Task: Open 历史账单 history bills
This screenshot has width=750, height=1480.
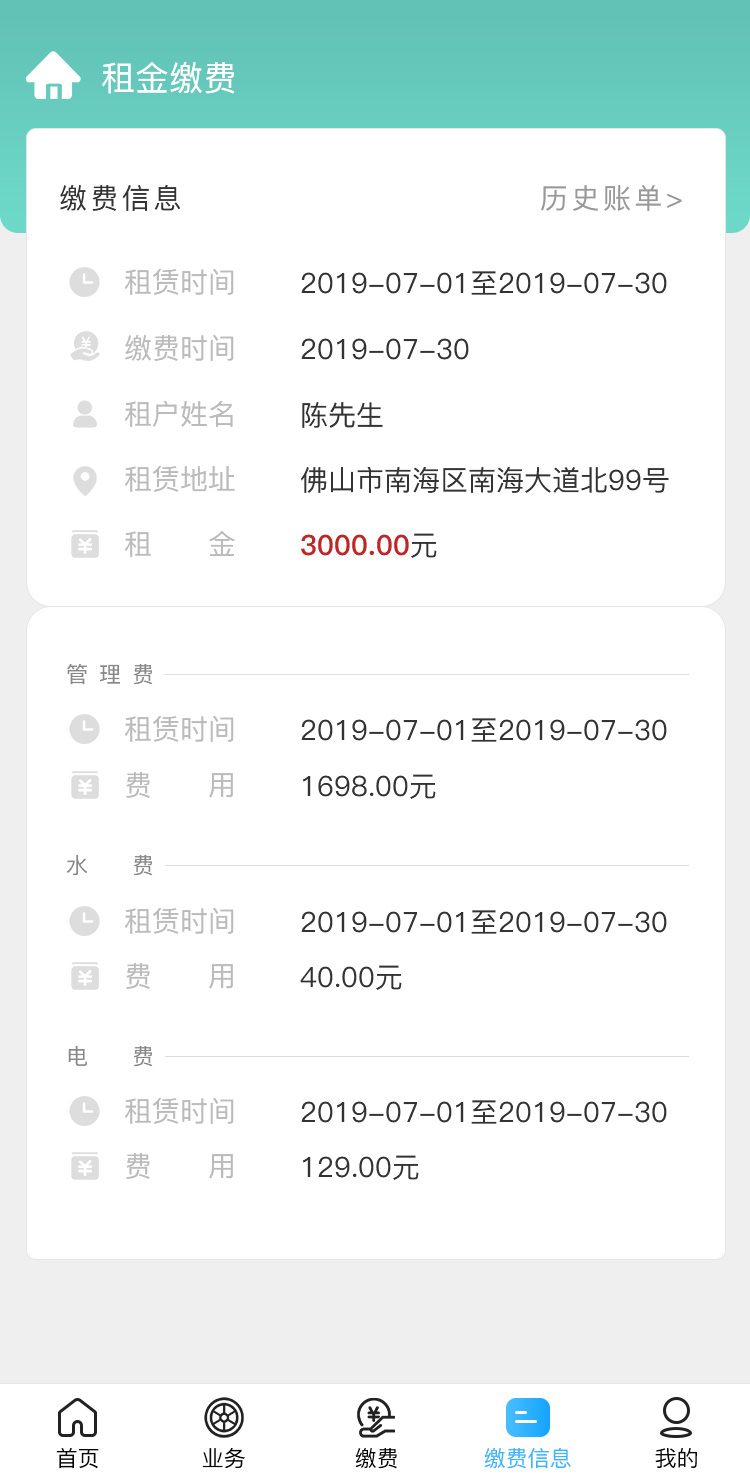Action: (x=610, y=199)
